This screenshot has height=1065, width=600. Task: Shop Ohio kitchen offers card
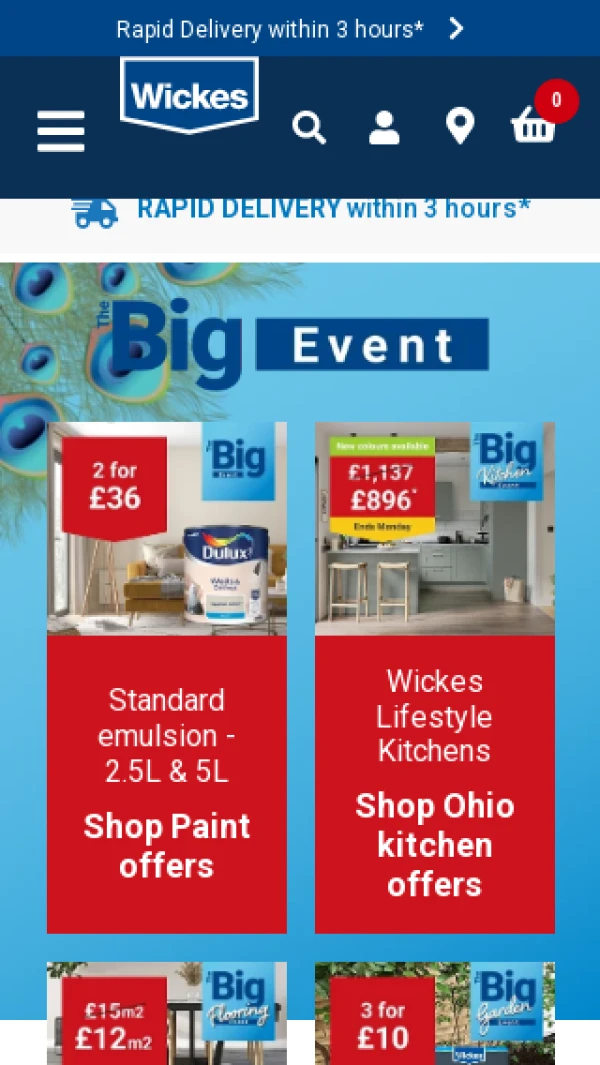pos(435,677)
